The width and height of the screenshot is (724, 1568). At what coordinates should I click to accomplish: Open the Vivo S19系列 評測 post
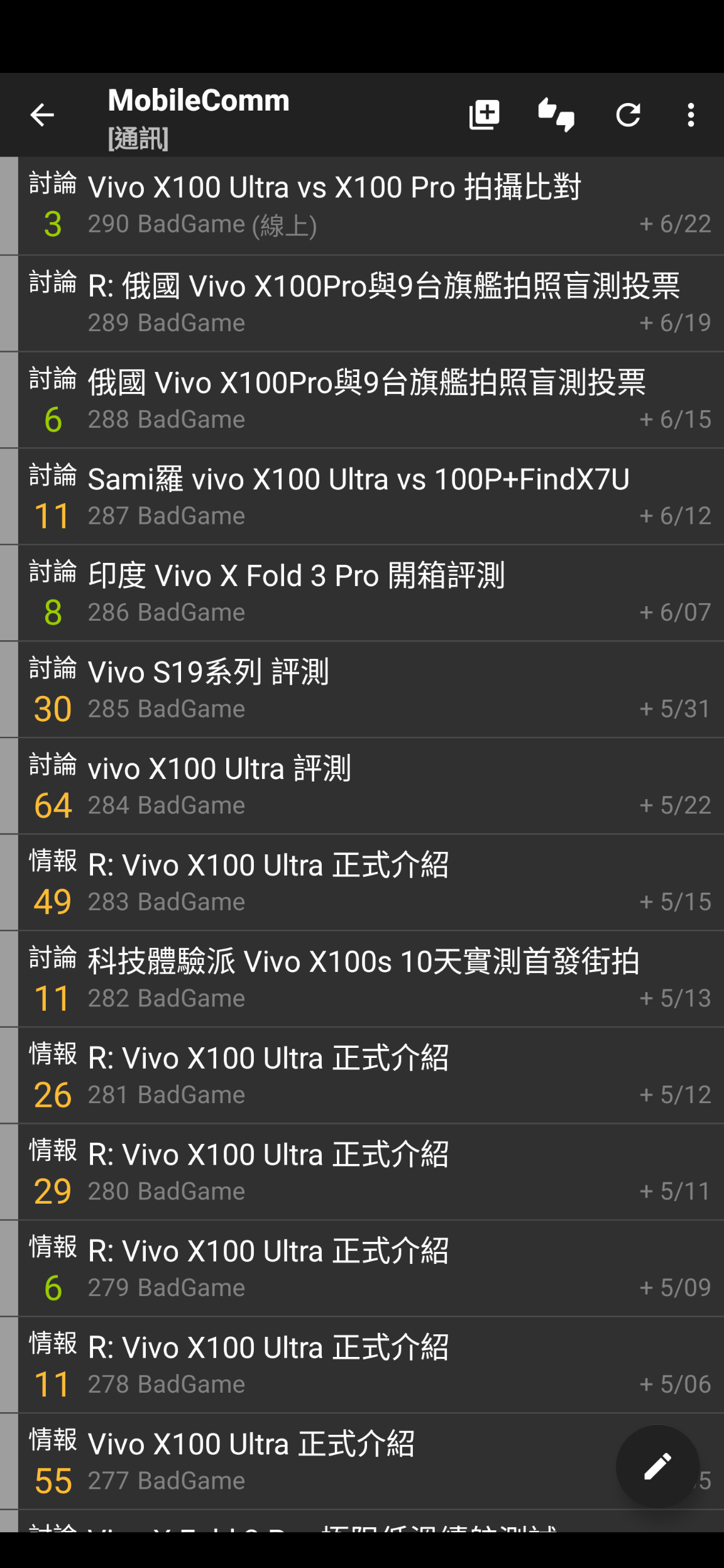pos(371,690)
